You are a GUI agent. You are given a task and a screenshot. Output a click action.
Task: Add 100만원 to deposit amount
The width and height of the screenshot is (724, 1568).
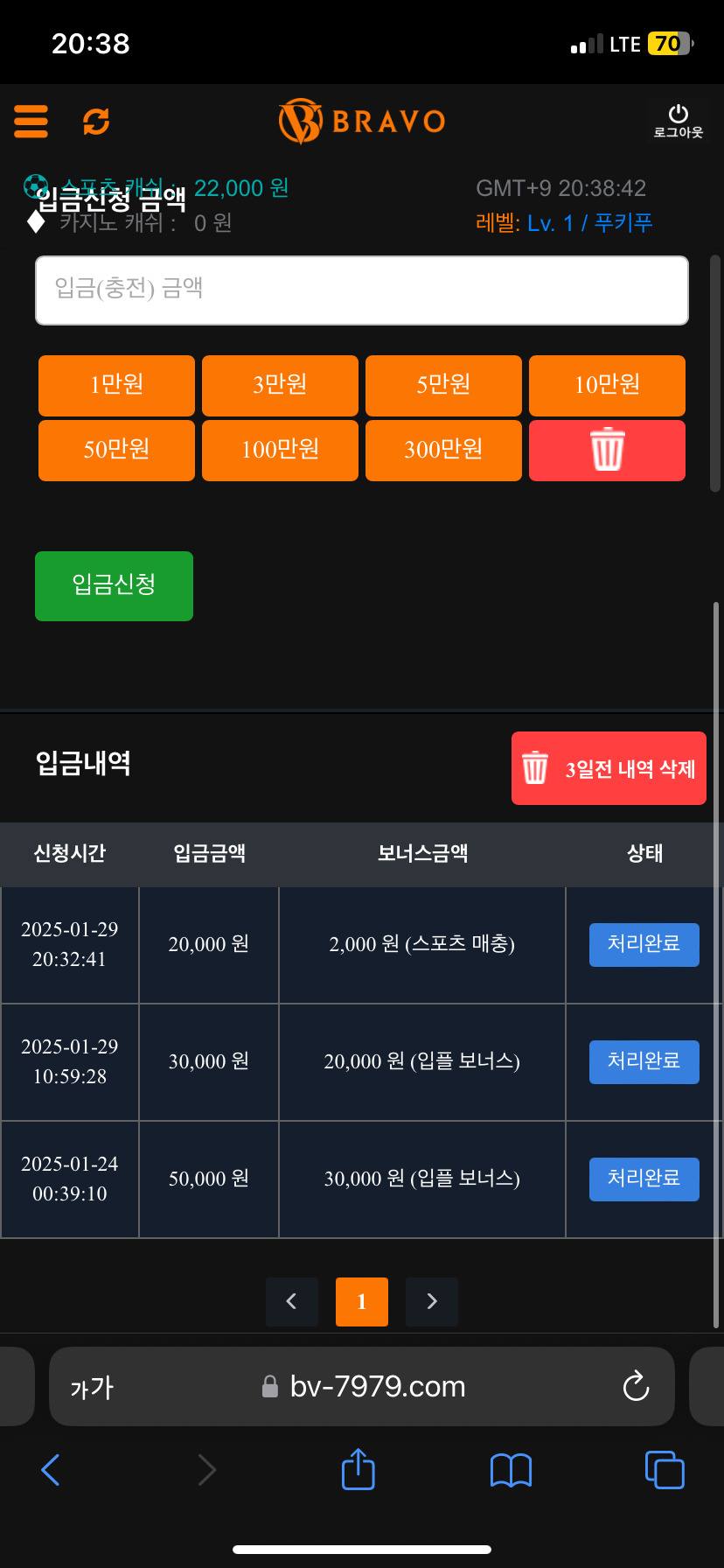[x=280, y=450]
